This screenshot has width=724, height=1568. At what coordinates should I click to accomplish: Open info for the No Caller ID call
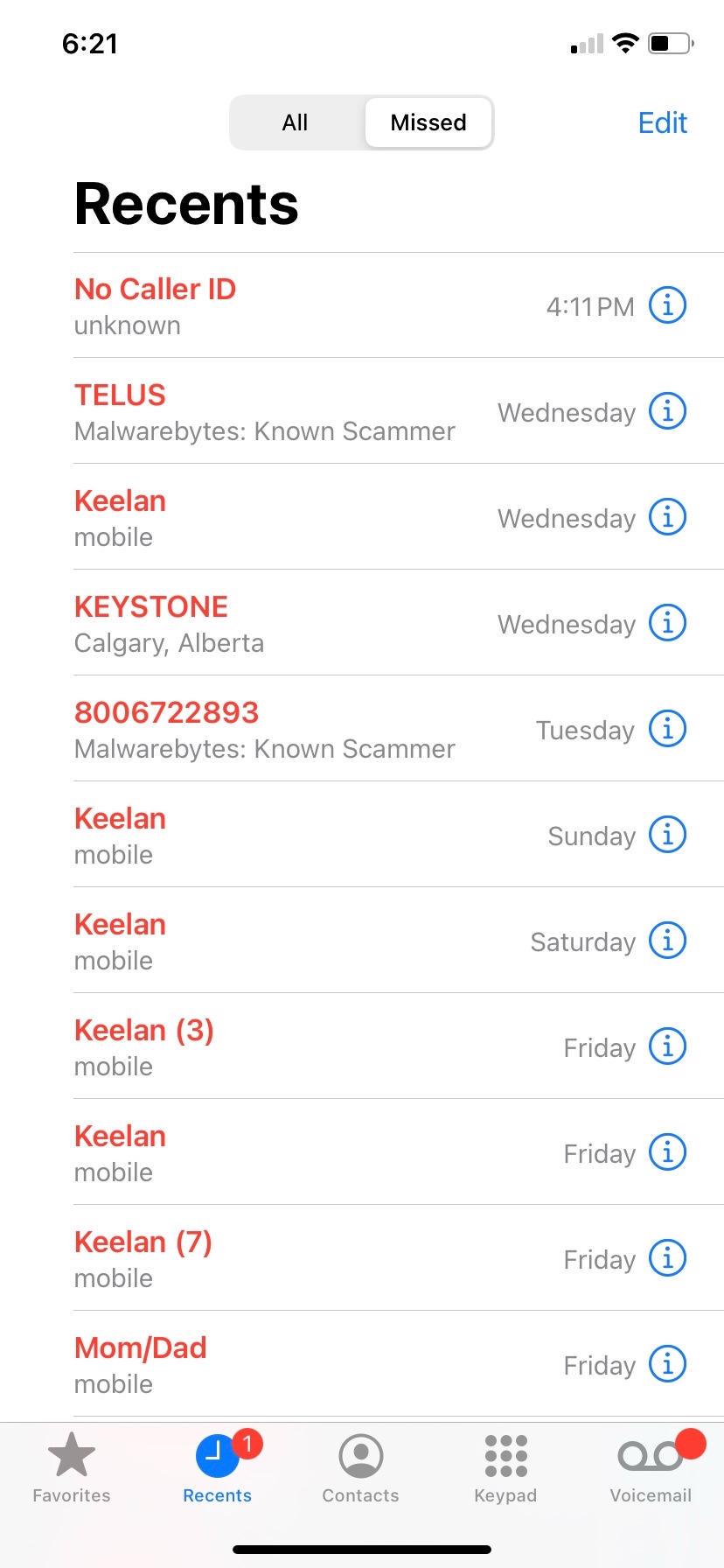[x=667, y=305]
